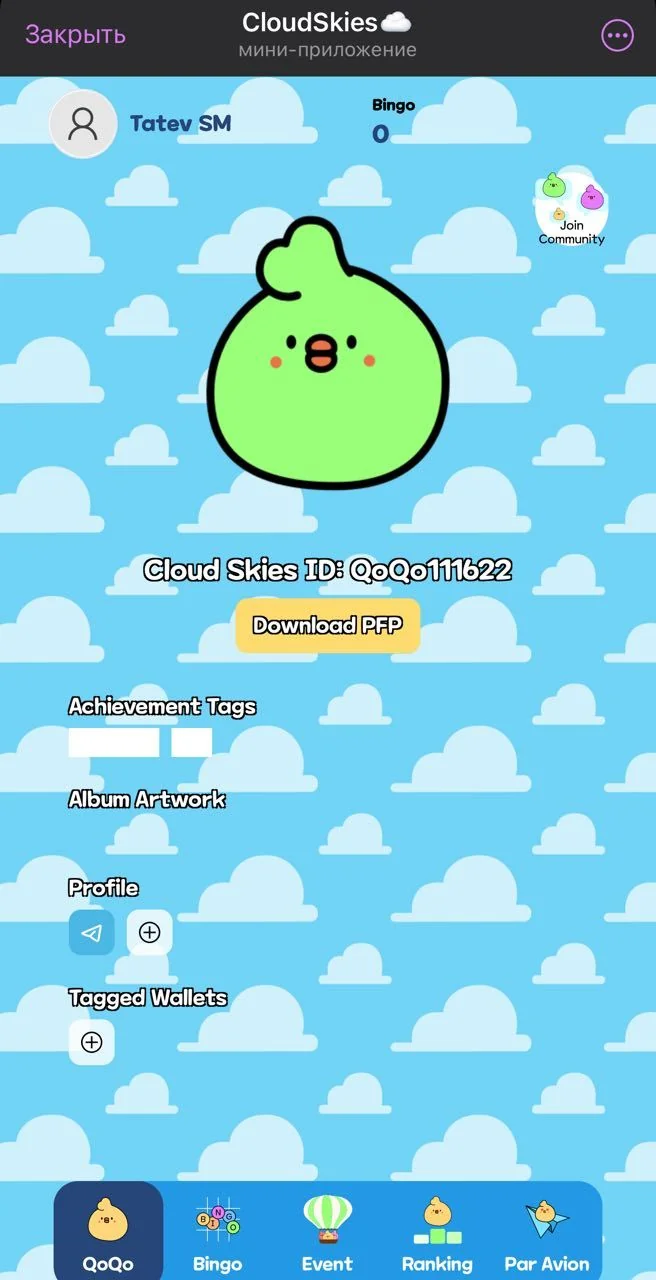This screenshot has height=1280, width=656.
Task: Open Tatev SM's avatar
Action: click(83, 124)
